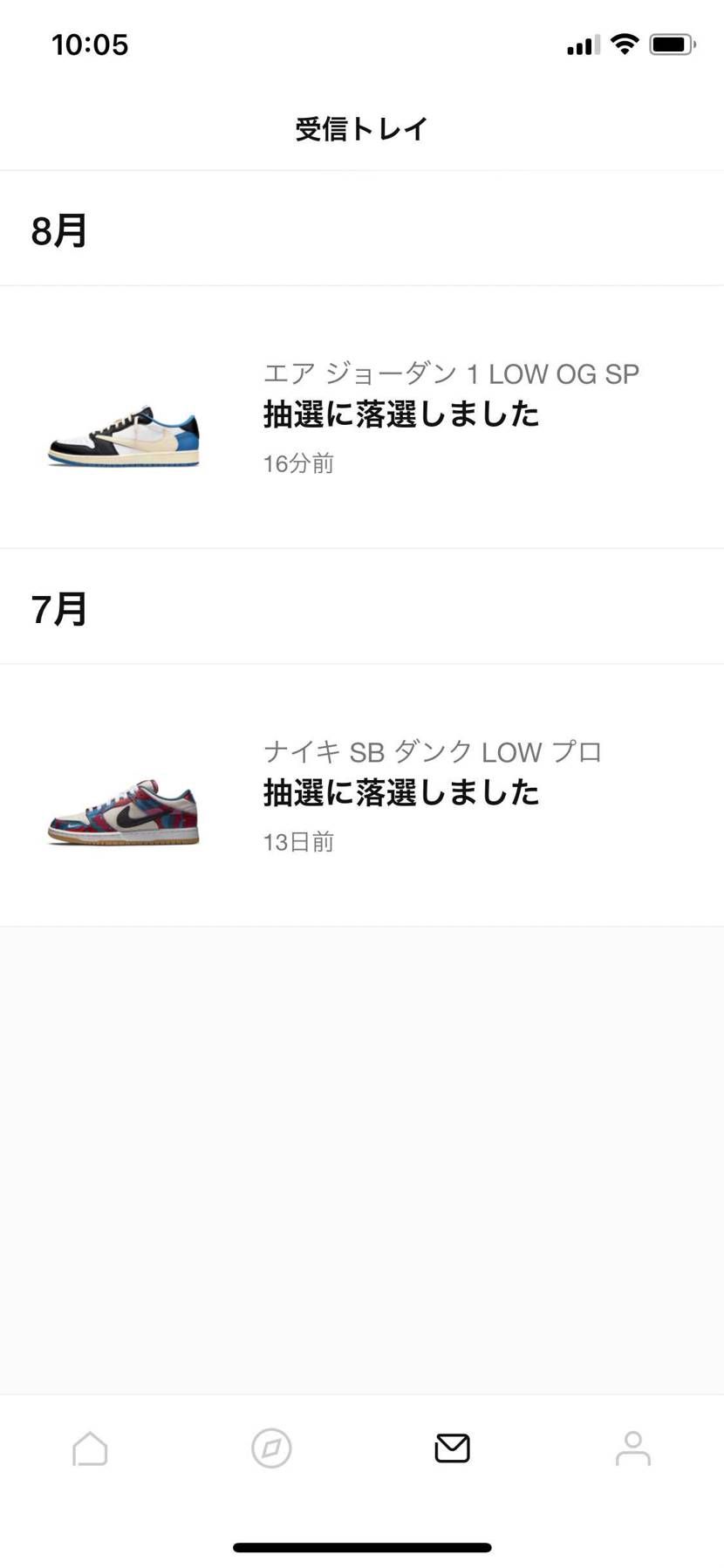The height and width of the screenshot is (1568, 724).
Task: Select the 7月 month section header
Action: (58, 608)
